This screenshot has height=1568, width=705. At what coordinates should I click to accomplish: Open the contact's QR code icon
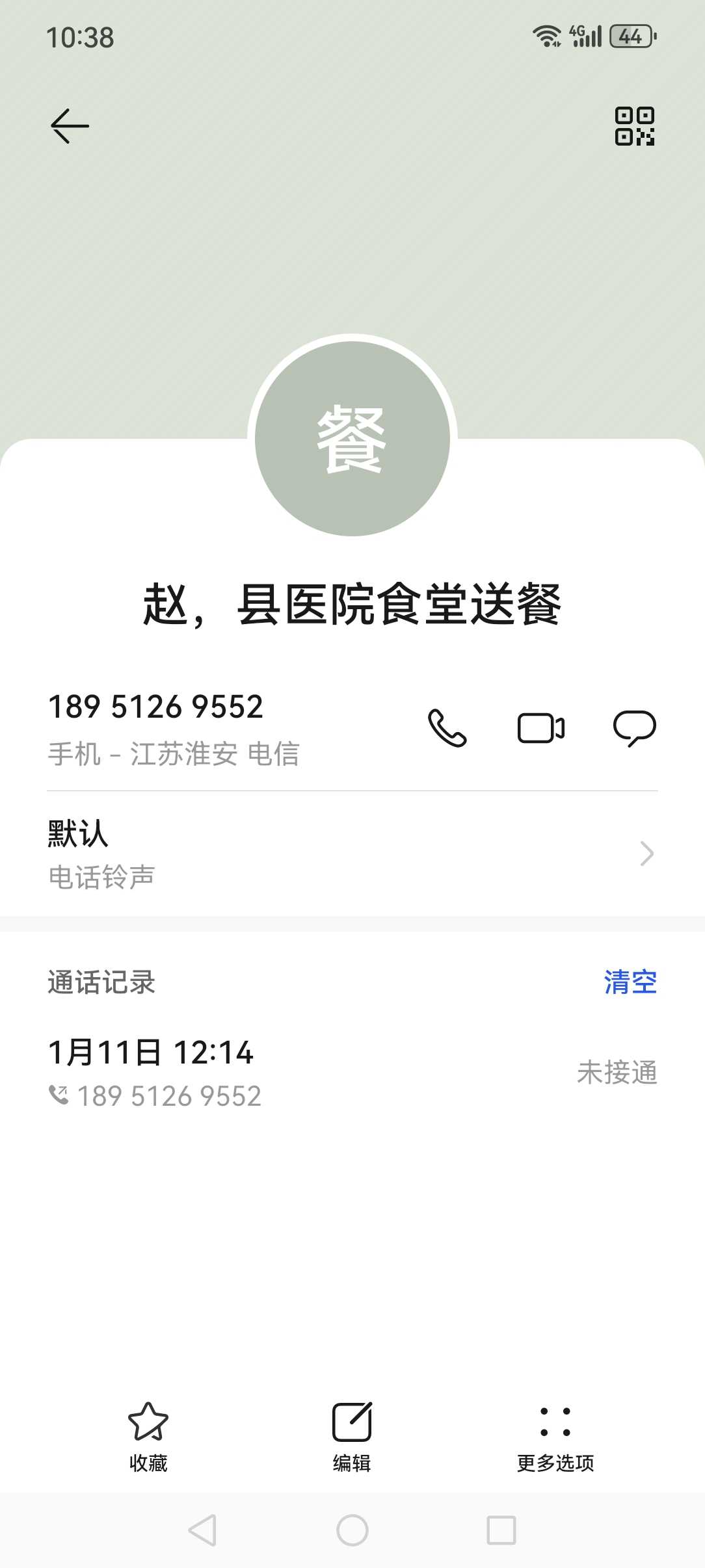click(635, 126)
